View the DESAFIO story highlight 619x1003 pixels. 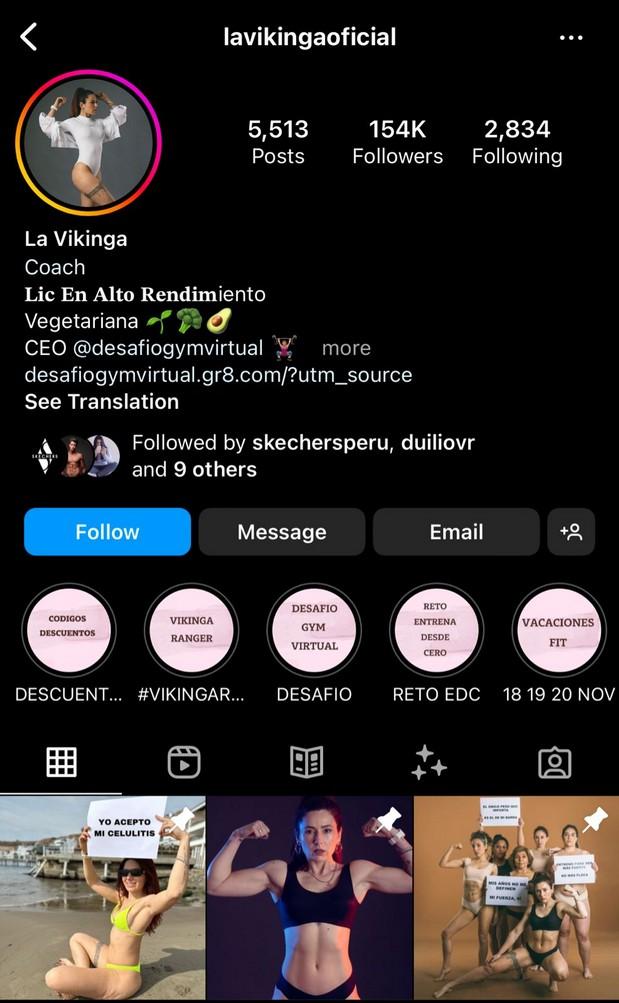314,632
